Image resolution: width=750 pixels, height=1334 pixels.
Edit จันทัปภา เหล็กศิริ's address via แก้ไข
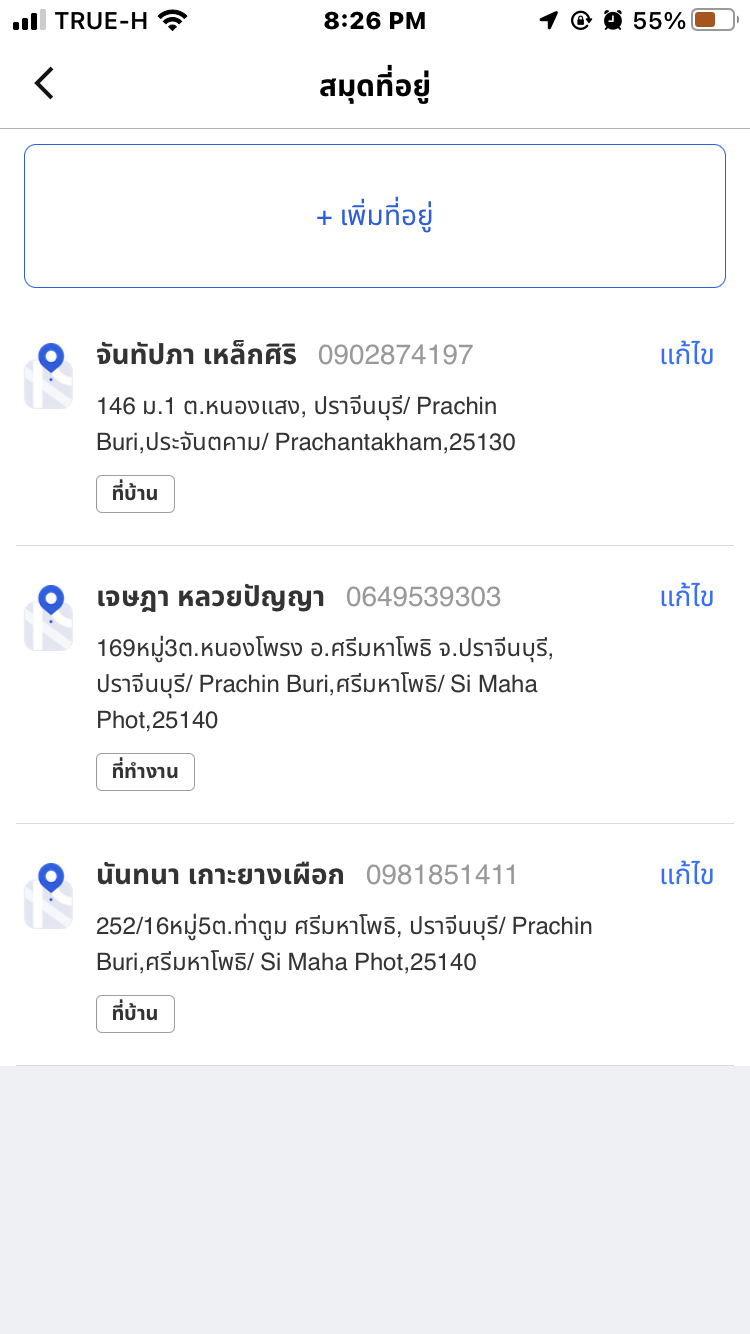coord(687,355)
